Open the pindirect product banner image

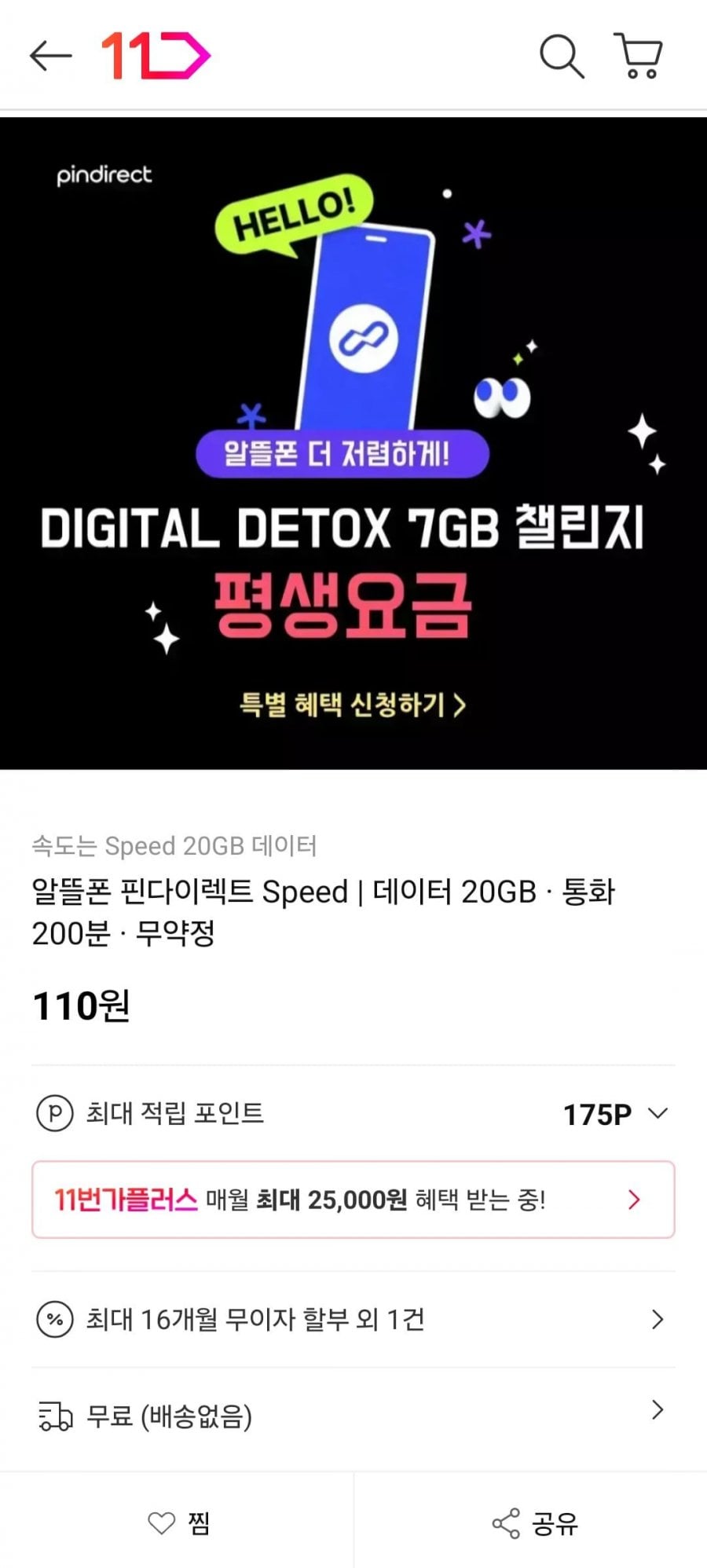[353, 443]
